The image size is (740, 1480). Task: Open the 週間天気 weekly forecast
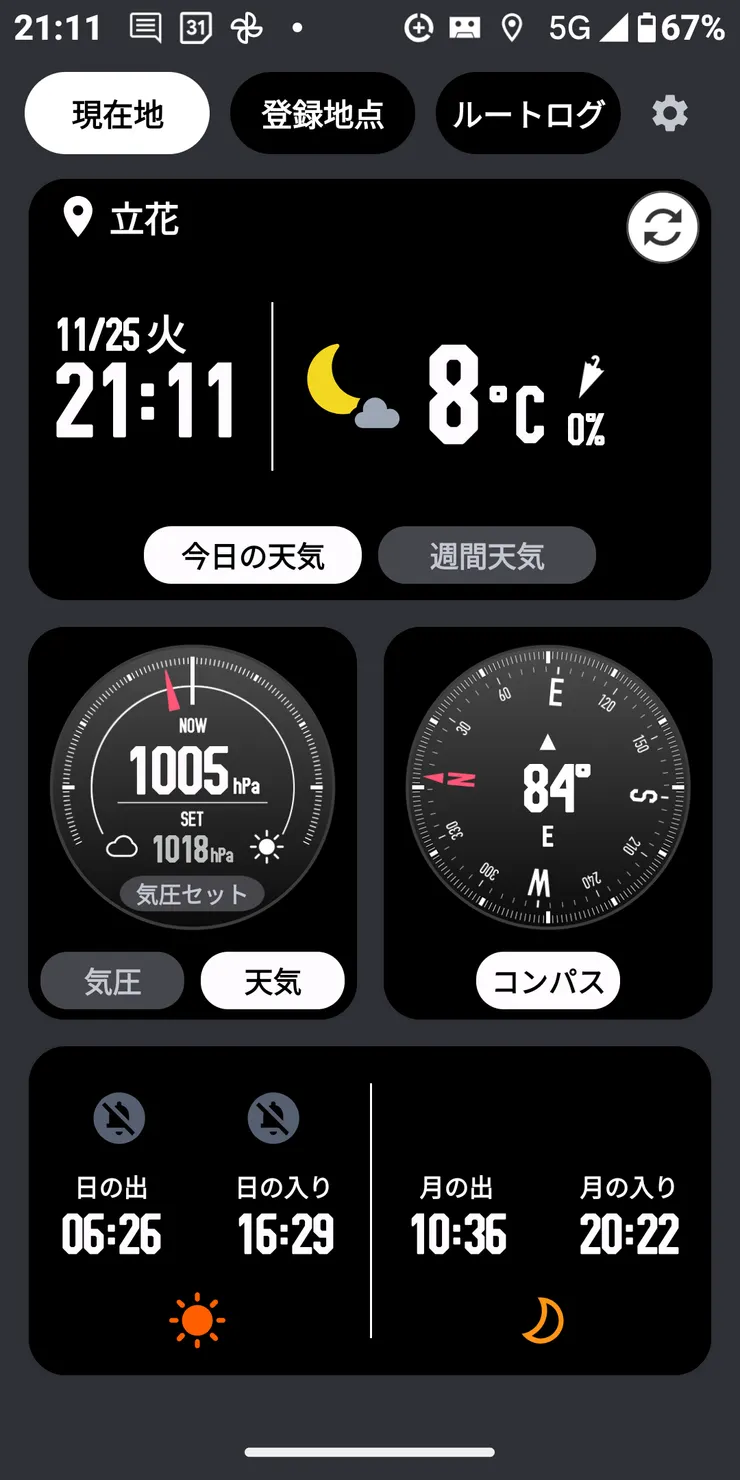coord(487,555)
